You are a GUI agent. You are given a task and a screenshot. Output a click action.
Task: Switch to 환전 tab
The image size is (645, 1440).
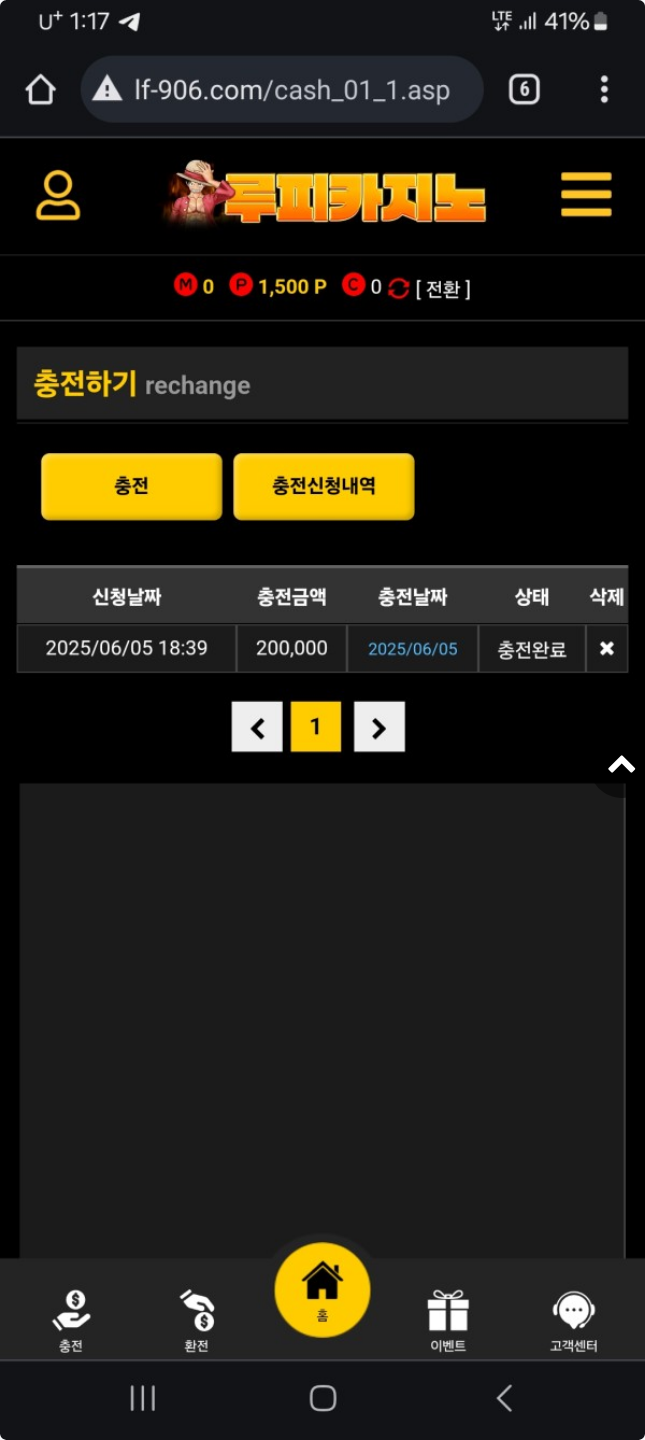click(x=196, y=1320)
